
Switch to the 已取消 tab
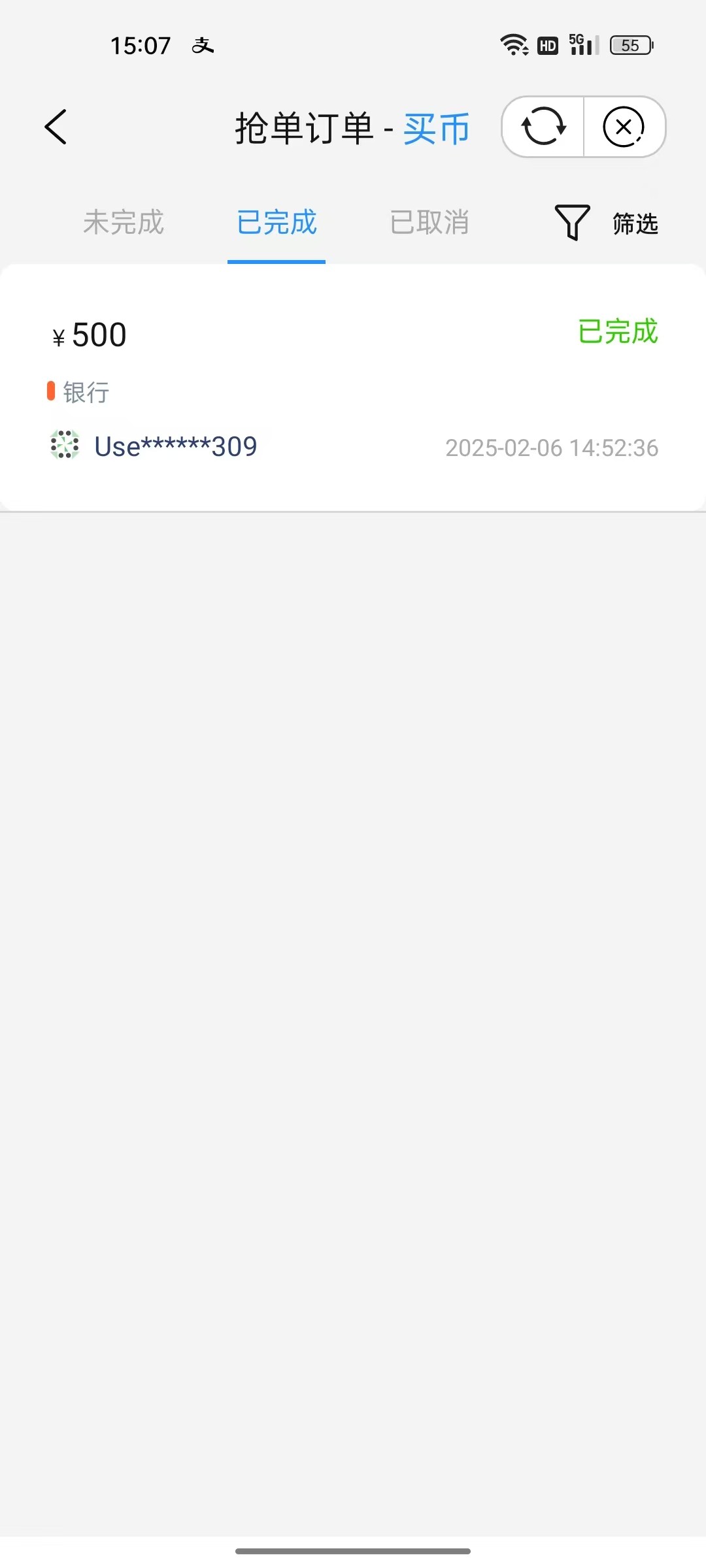pos(429,222)
